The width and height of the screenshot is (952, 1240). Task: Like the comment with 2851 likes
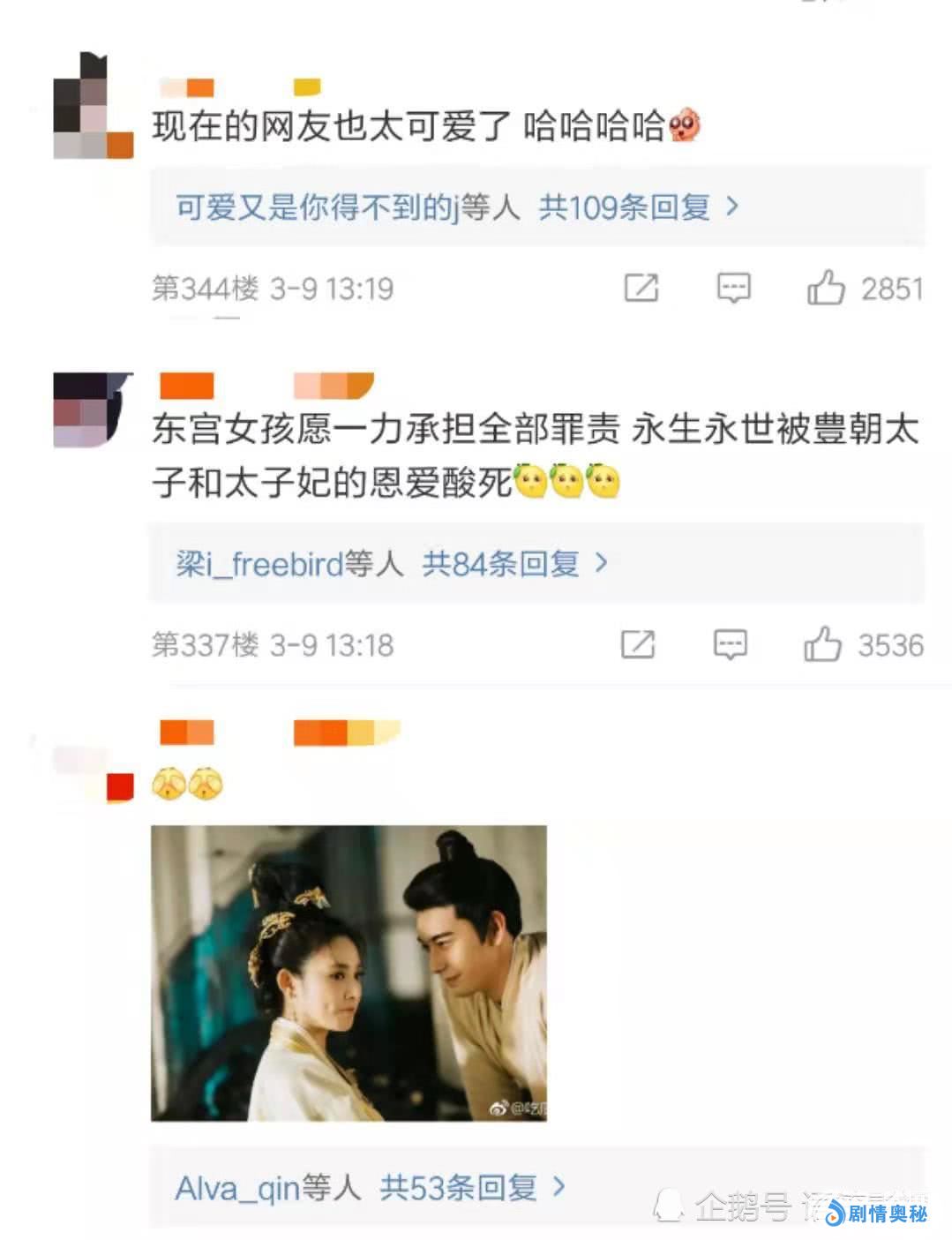click(x=826, y=288)
